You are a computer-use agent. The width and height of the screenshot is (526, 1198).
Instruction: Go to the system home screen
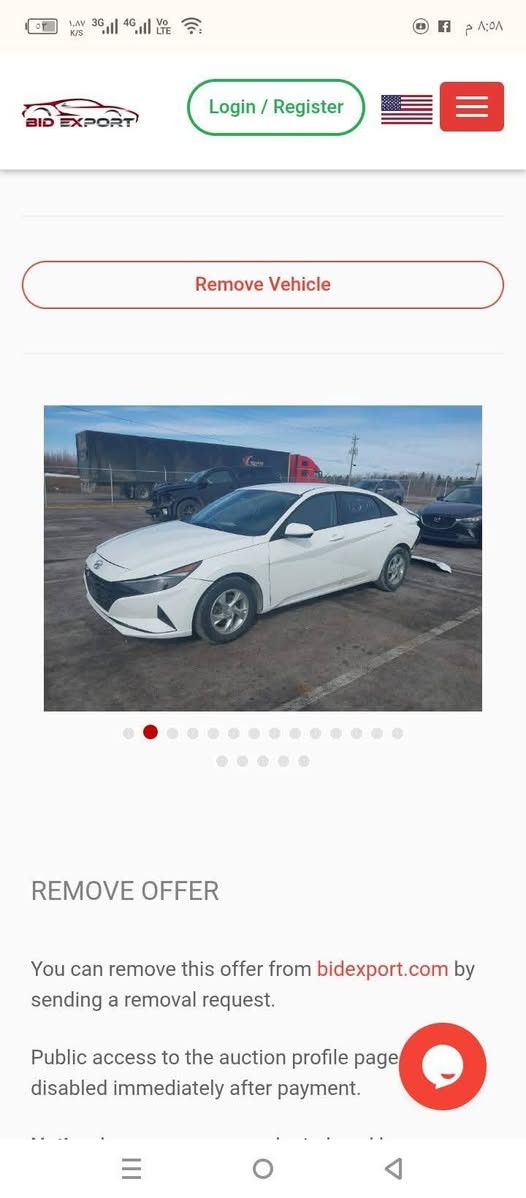(263, 1168)
